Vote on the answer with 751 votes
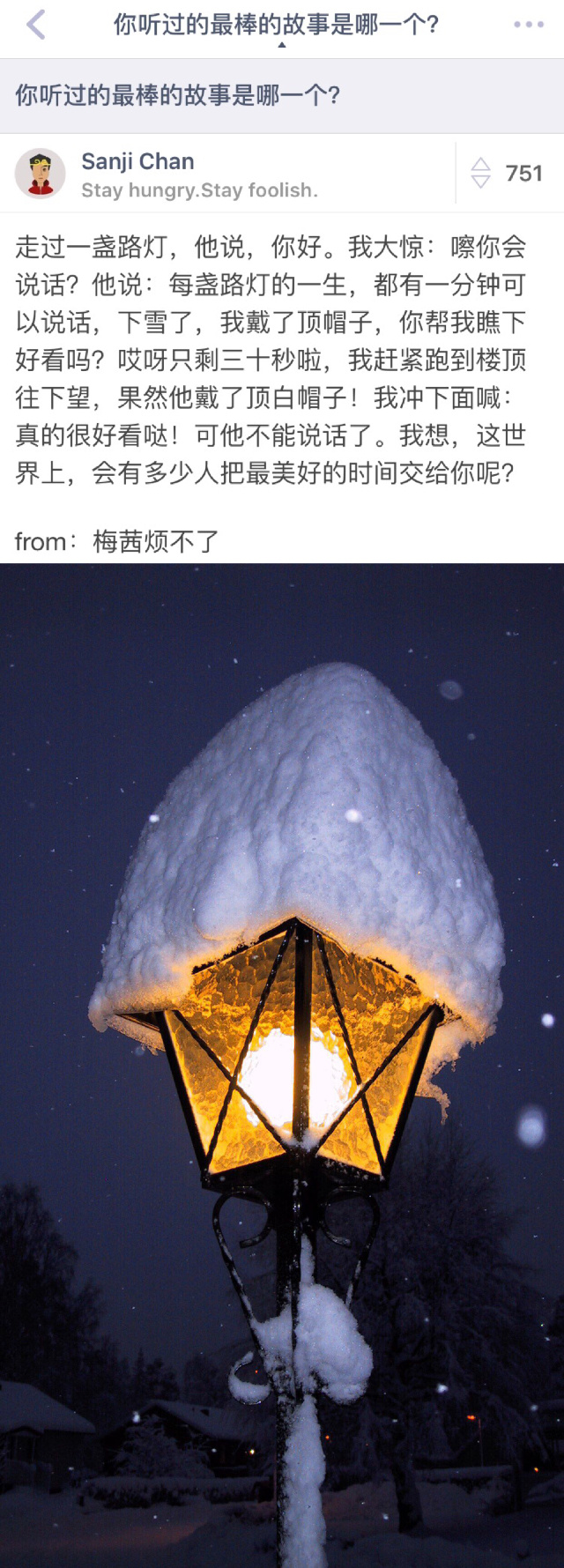Image resolution: width=564 pixels, height=1568 pixels. click(x=481, y=173)
